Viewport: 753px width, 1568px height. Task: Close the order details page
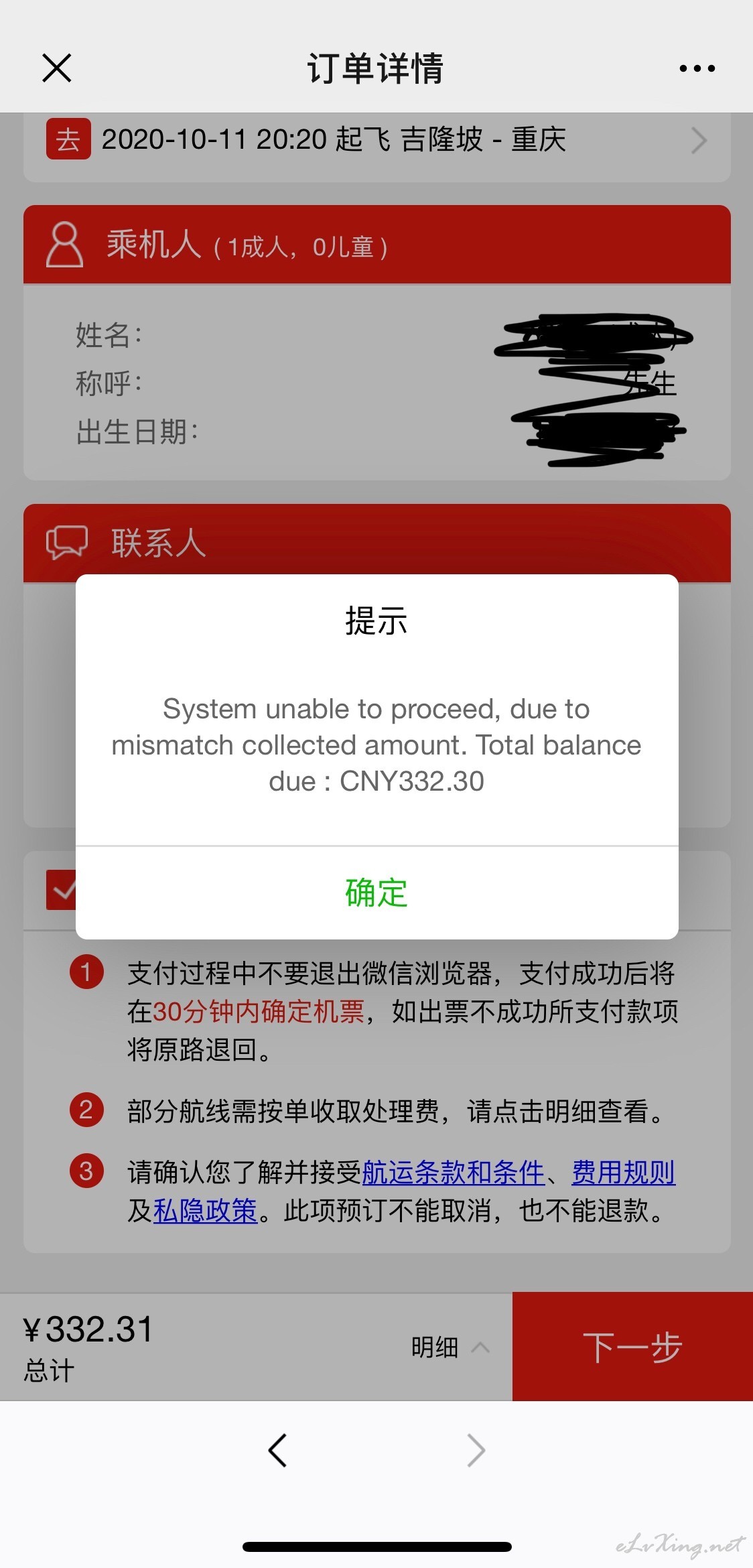[57, 68]
